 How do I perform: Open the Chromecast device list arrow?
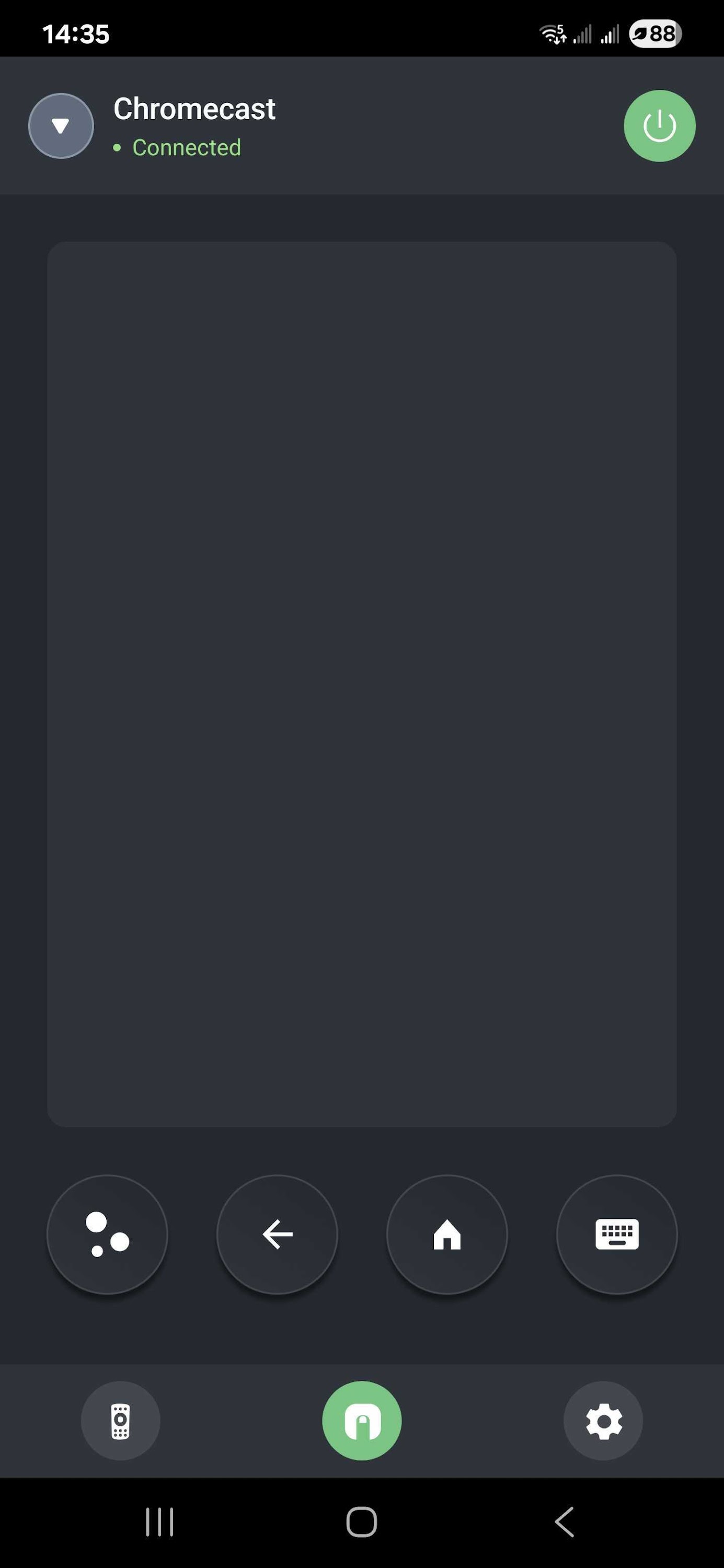tap(60, 125)
